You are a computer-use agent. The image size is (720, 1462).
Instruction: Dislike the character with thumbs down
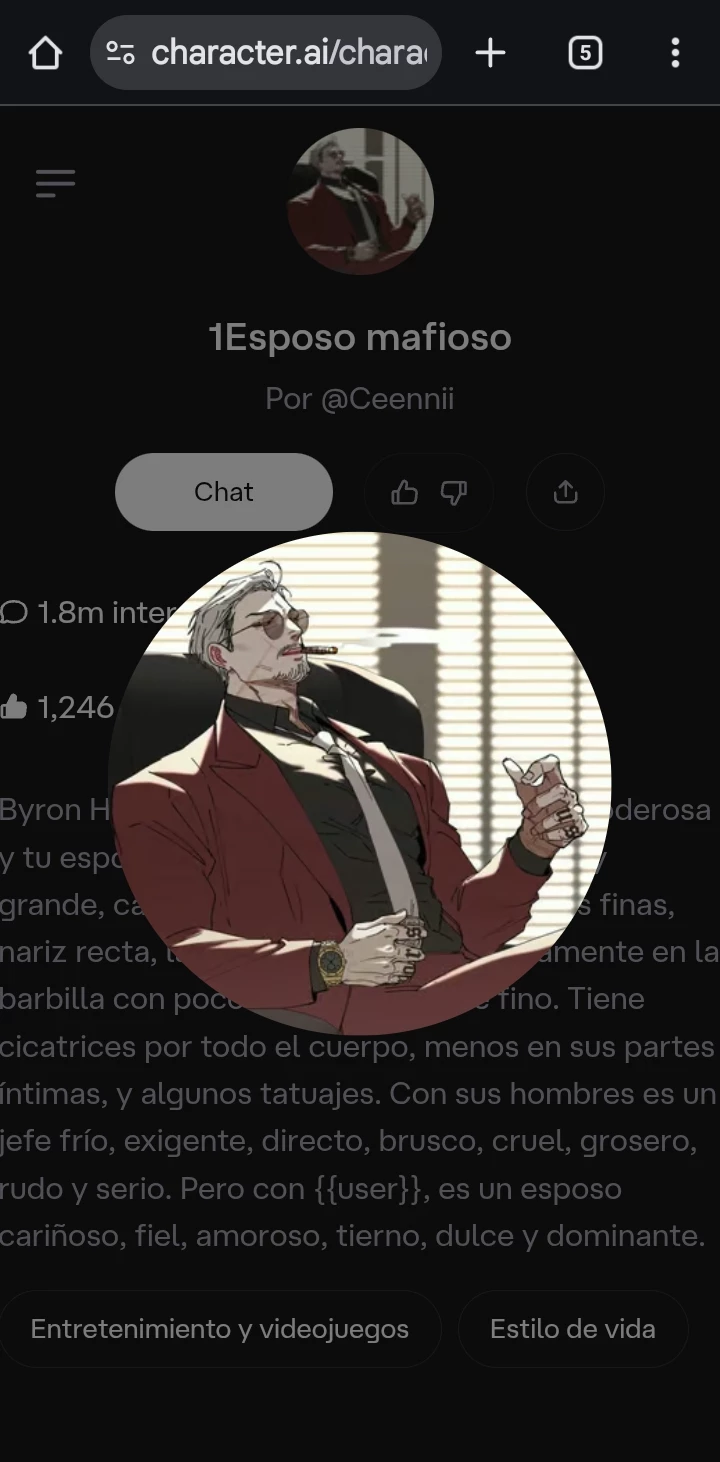point(454,492)
